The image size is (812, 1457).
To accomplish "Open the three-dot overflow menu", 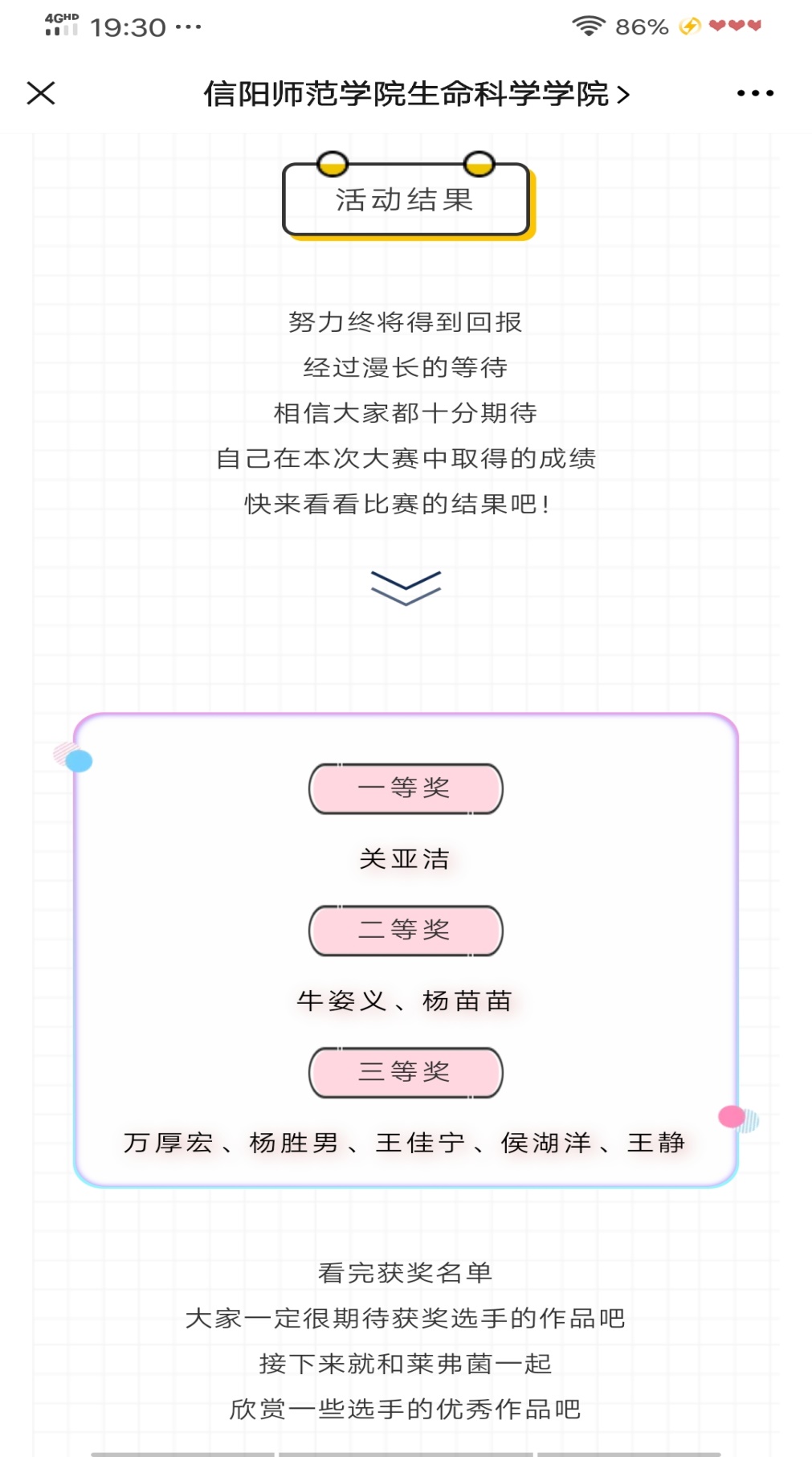I will click(x=755, y=93).
